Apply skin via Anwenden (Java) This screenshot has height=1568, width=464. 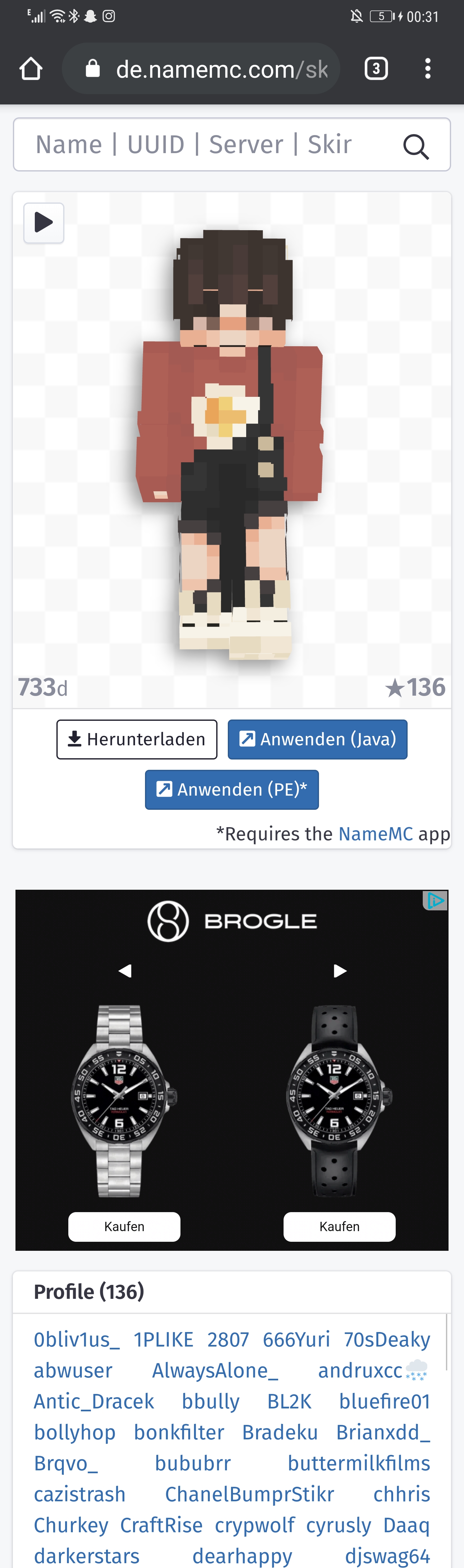[317, 740]
